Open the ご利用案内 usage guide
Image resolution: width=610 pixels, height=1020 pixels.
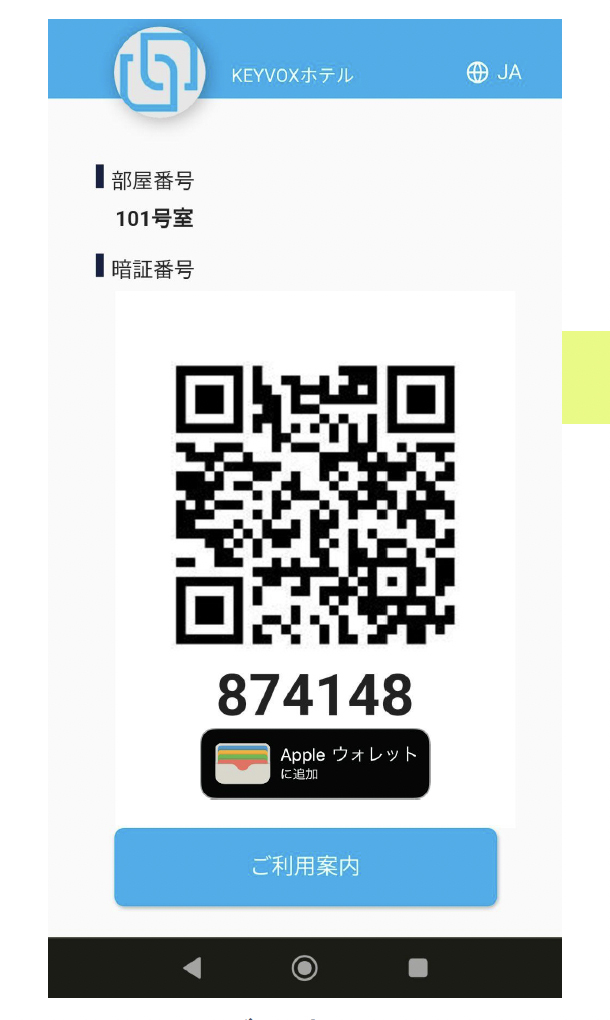[x=305, y=867]
